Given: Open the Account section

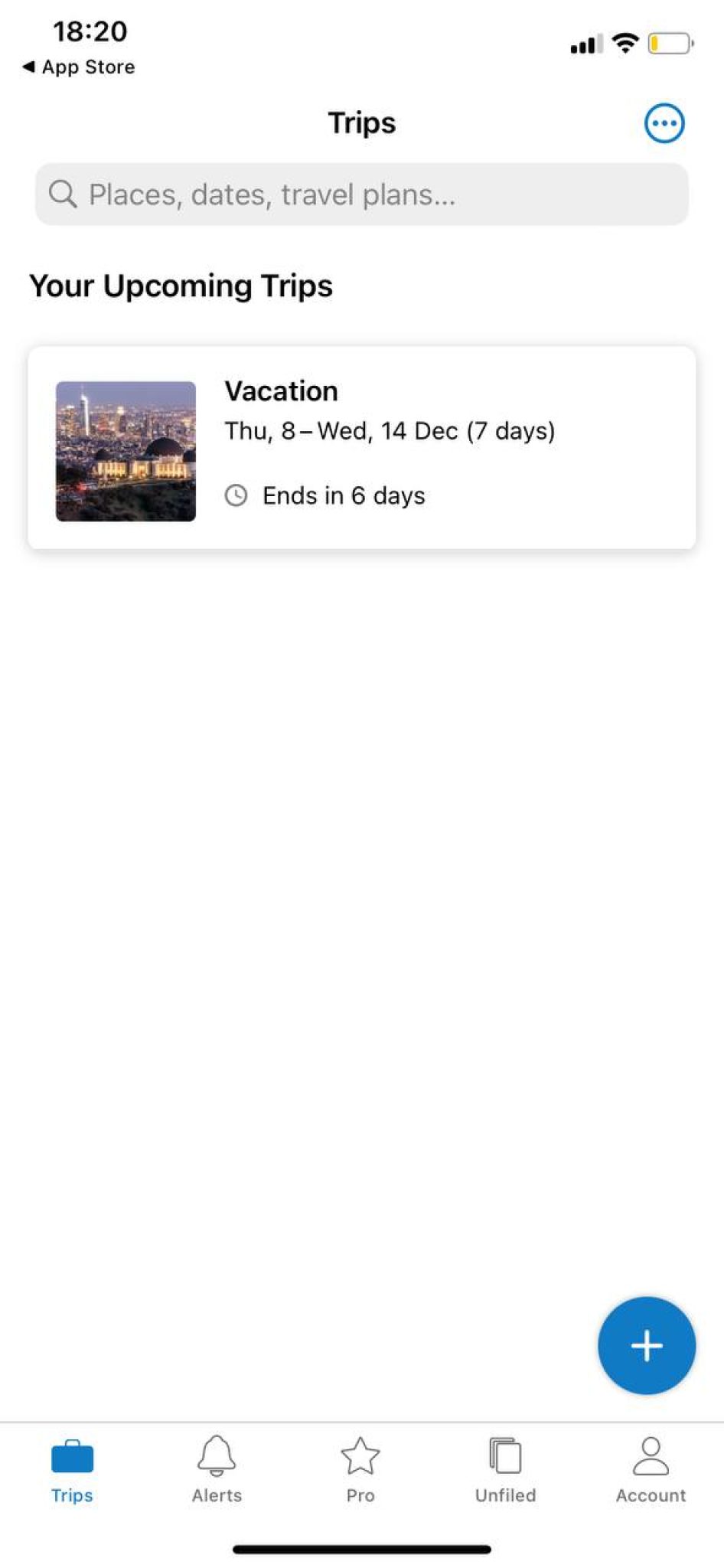Looking at the screenshot, I should pyautogui.click(x=650, y=1459).
